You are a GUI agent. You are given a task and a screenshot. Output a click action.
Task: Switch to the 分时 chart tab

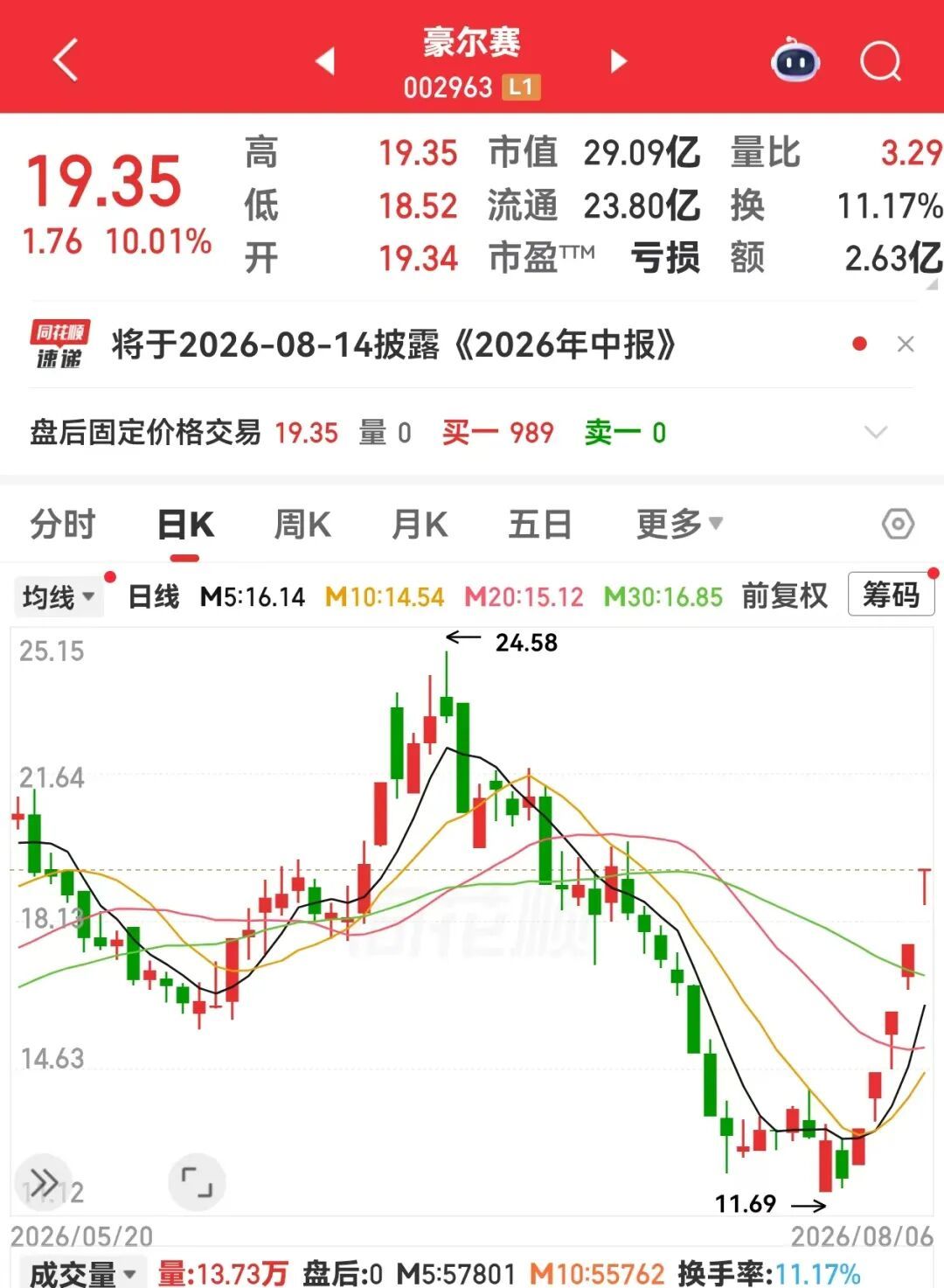coord(63,525)
